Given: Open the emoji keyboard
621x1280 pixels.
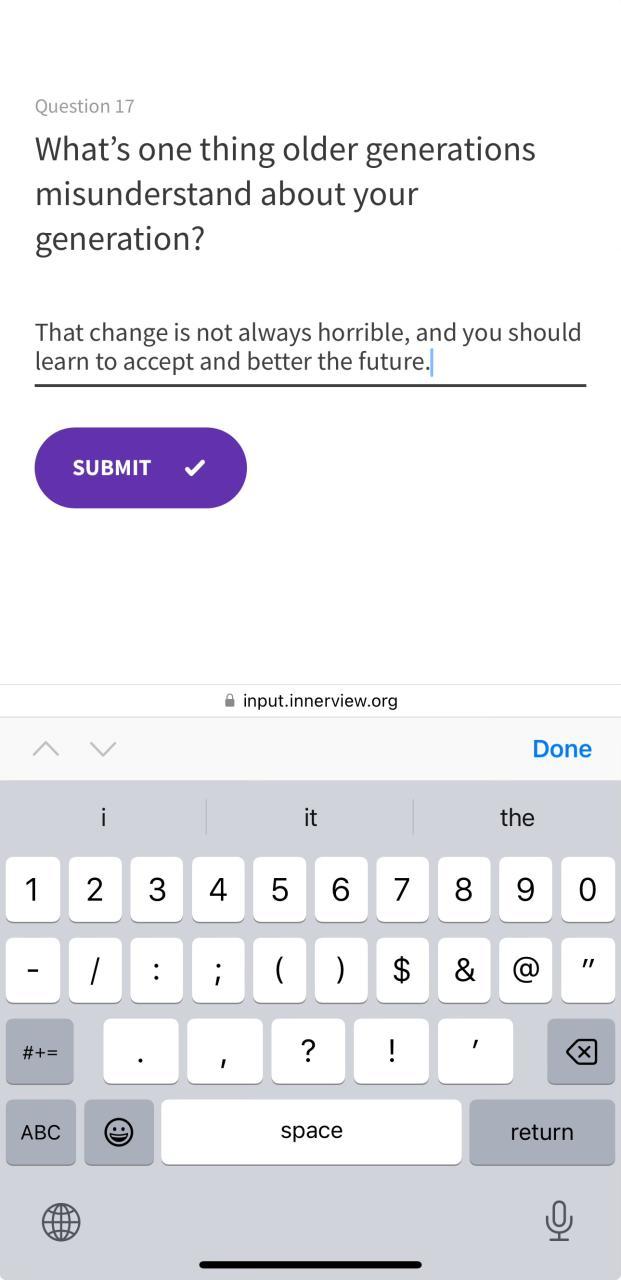Looking at the screenshot, I should click(119, 1132).
